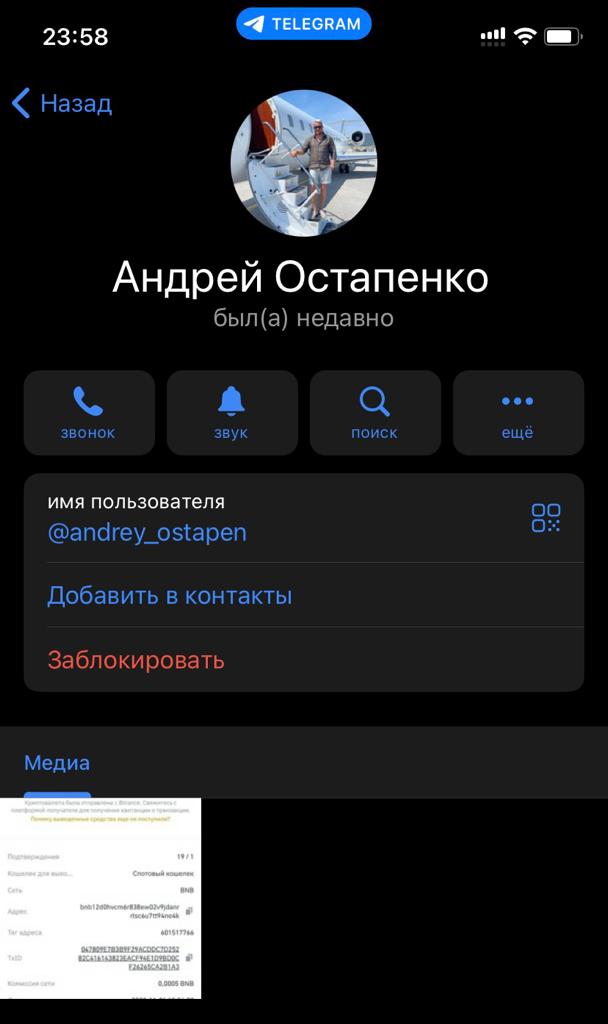
Task: Open Андрей Остапенко's profile photo
Action: click(304, 163)
